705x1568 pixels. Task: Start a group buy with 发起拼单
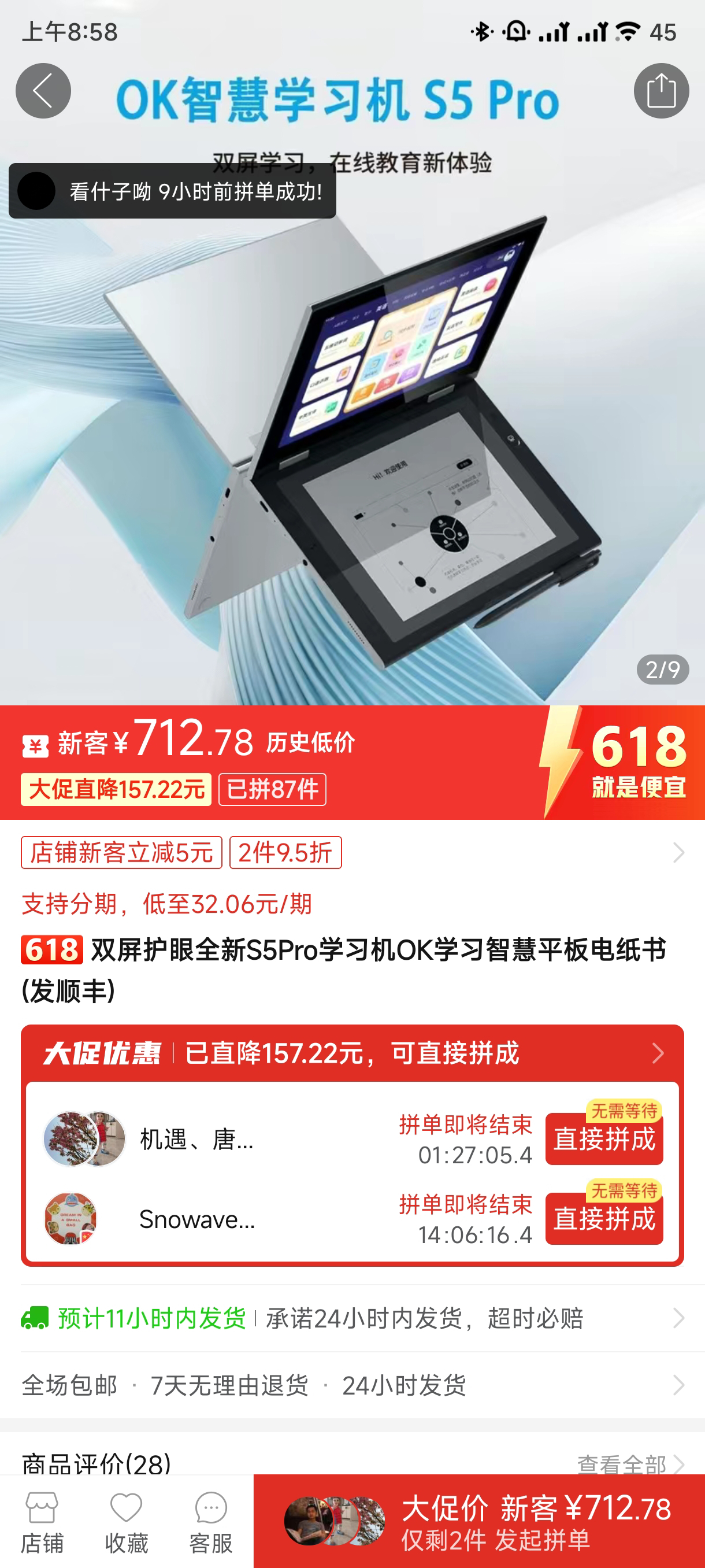pyautogui.click(x=478, y=1522)
